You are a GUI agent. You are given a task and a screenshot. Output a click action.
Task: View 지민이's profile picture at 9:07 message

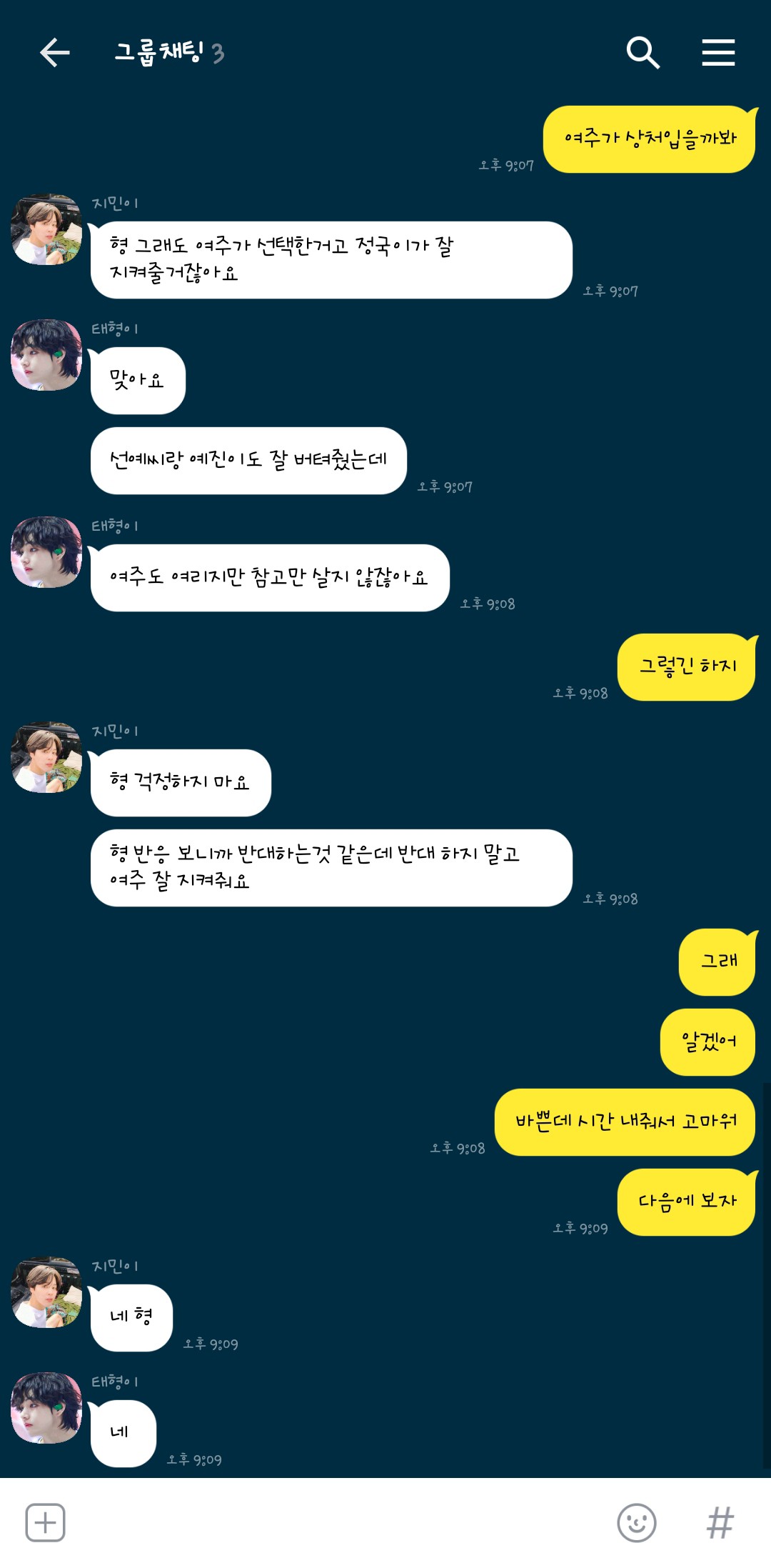46,229
